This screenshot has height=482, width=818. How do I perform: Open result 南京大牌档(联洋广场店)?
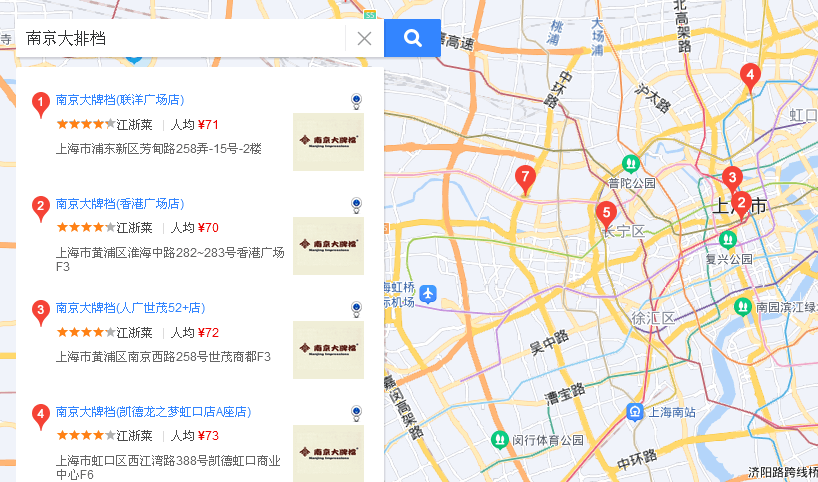120,100
